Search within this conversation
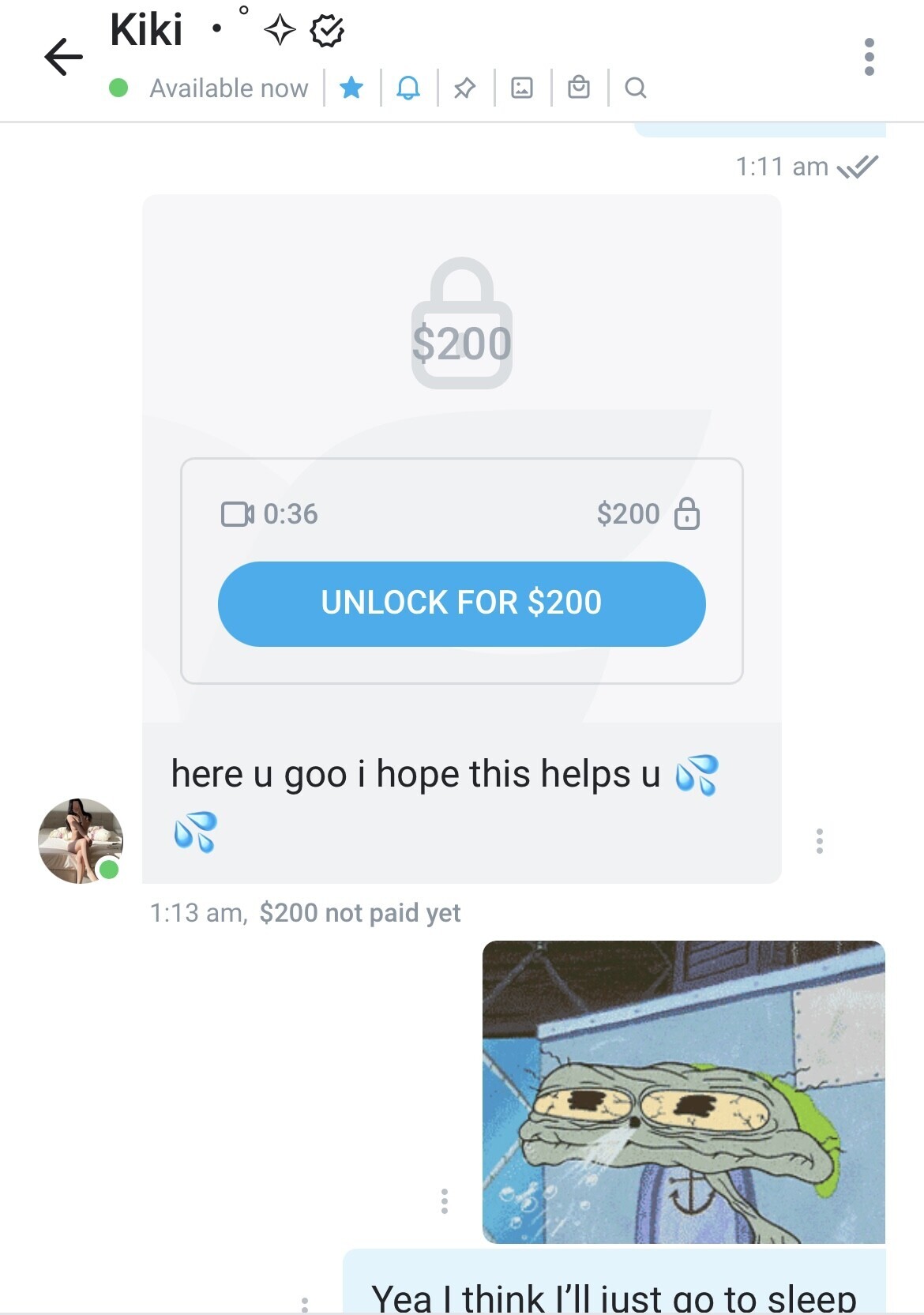Viewport: 924px width, 1315px height. click(x=636, y=88)
